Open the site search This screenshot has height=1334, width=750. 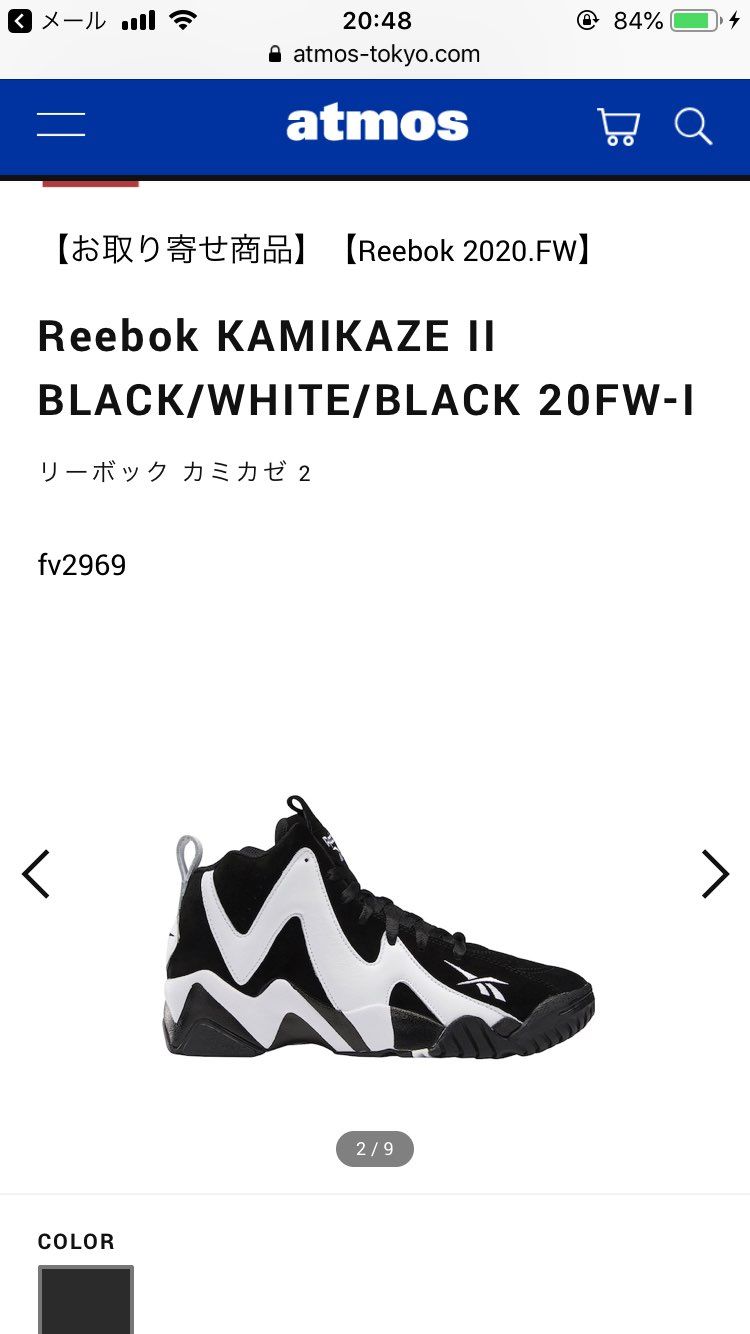tap(693, 126)
